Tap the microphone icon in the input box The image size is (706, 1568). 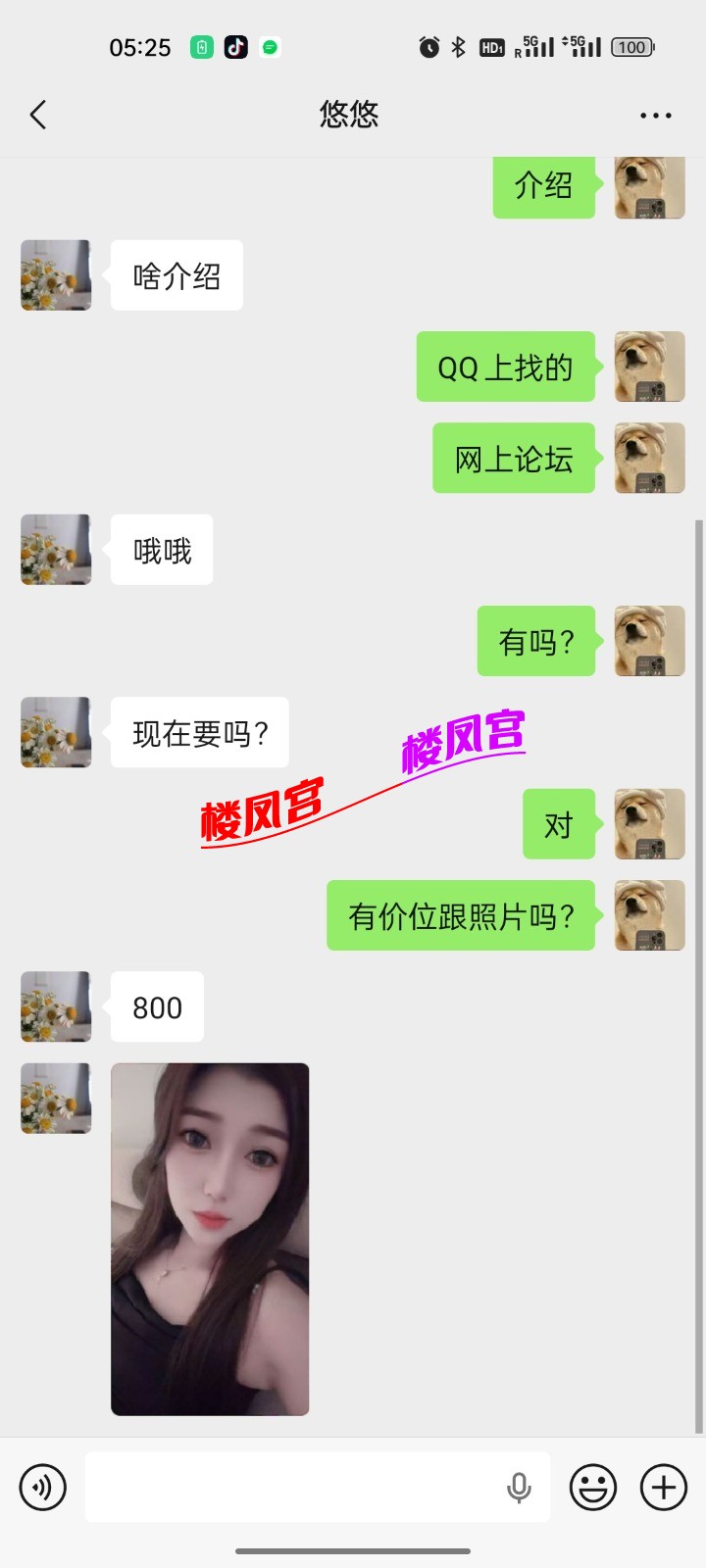coord(519,1488)
